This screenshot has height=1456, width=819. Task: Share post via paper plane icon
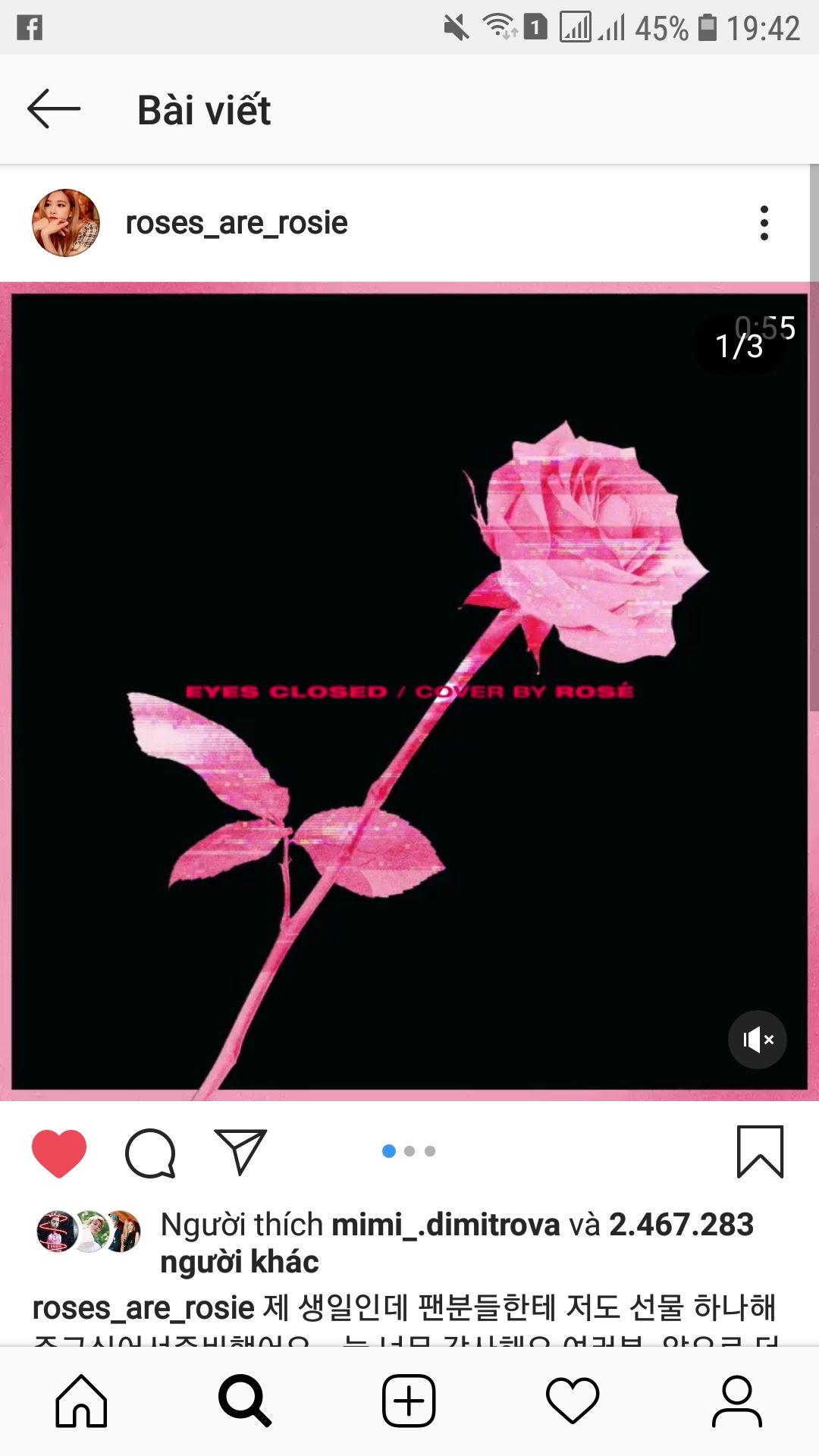pos(240,1151)
